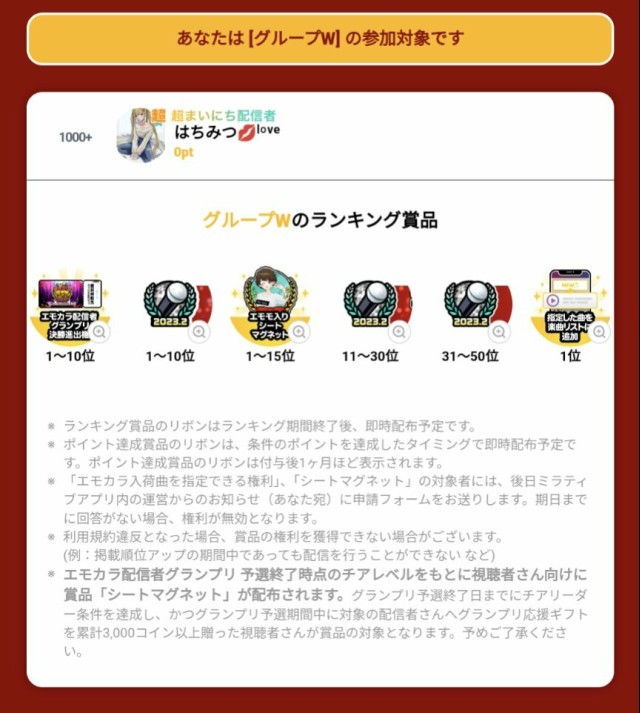This screenshot has height=713, width=640.
Task: Enlarge the エモモ入りシートマグネット prize for 1〜15位
Action: [x=300, y=332]
